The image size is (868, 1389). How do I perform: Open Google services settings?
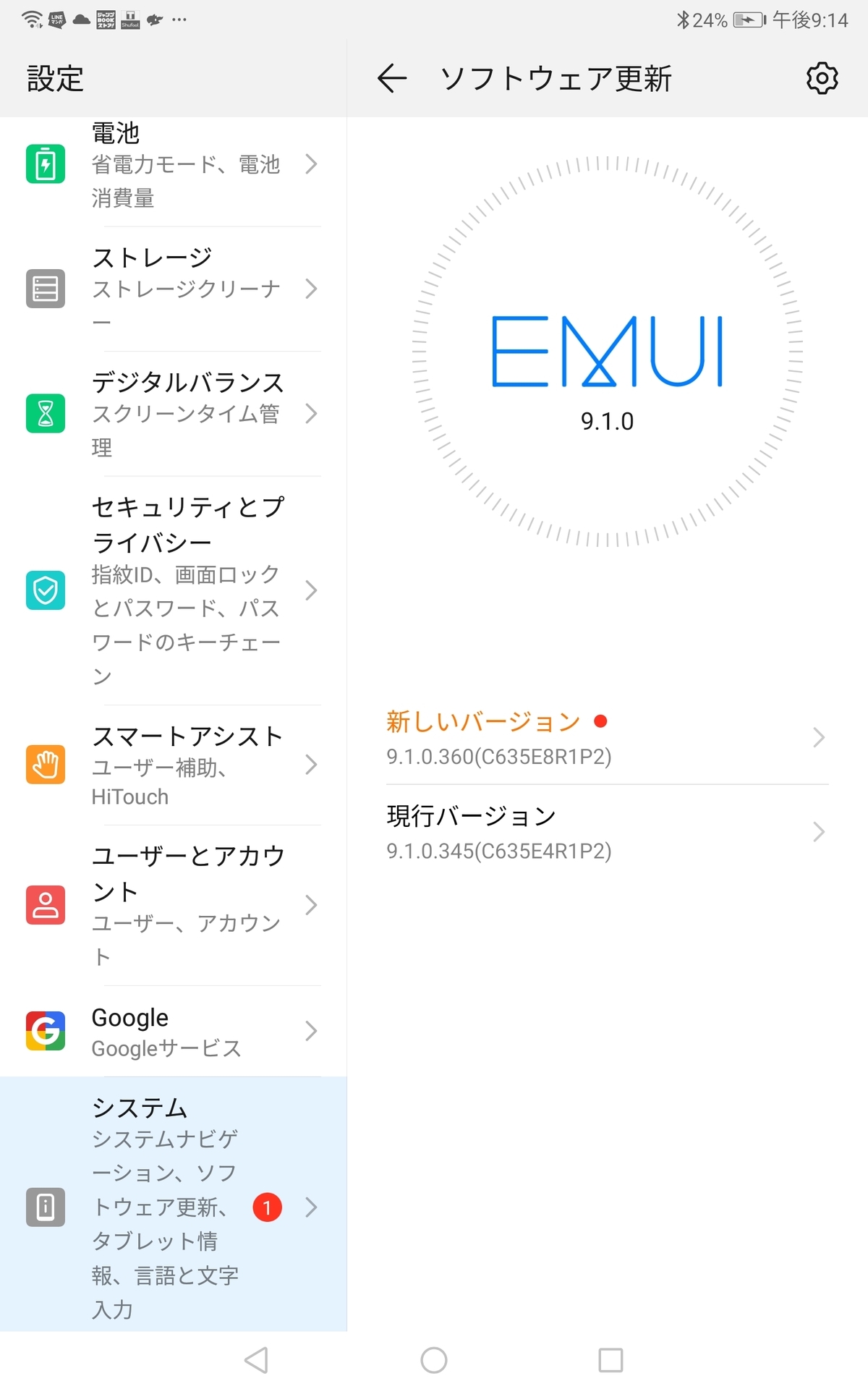174,1031
